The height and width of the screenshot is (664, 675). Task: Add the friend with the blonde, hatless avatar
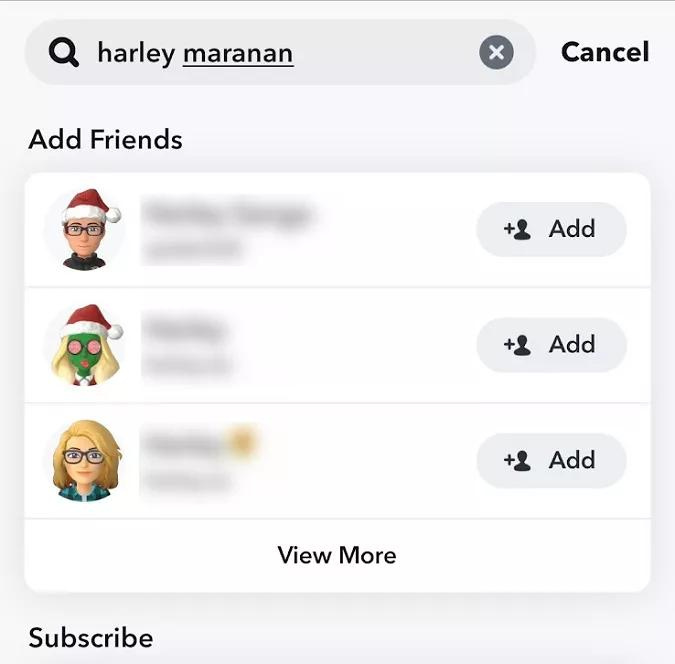click(x=551, y=460)
